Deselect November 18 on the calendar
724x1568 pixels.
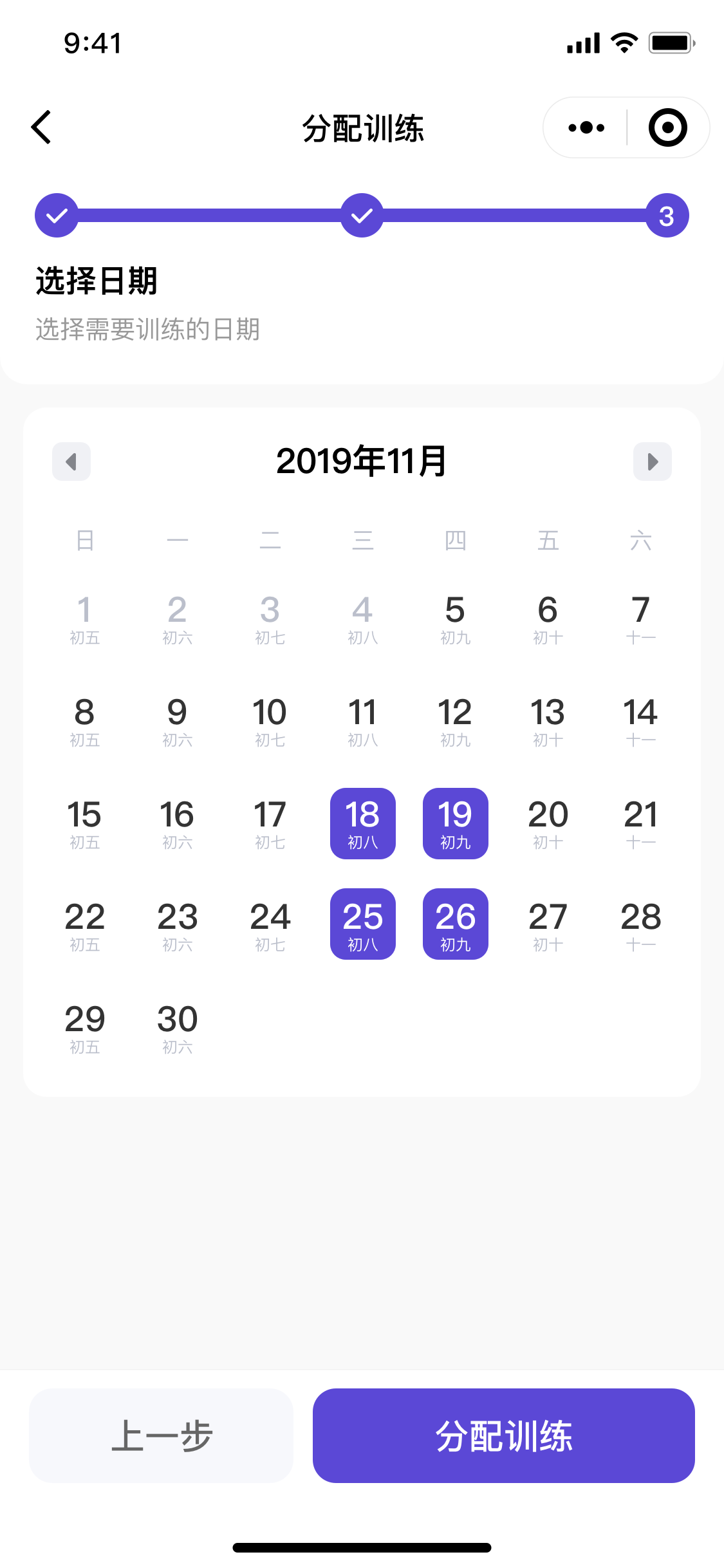coord(363,823)
